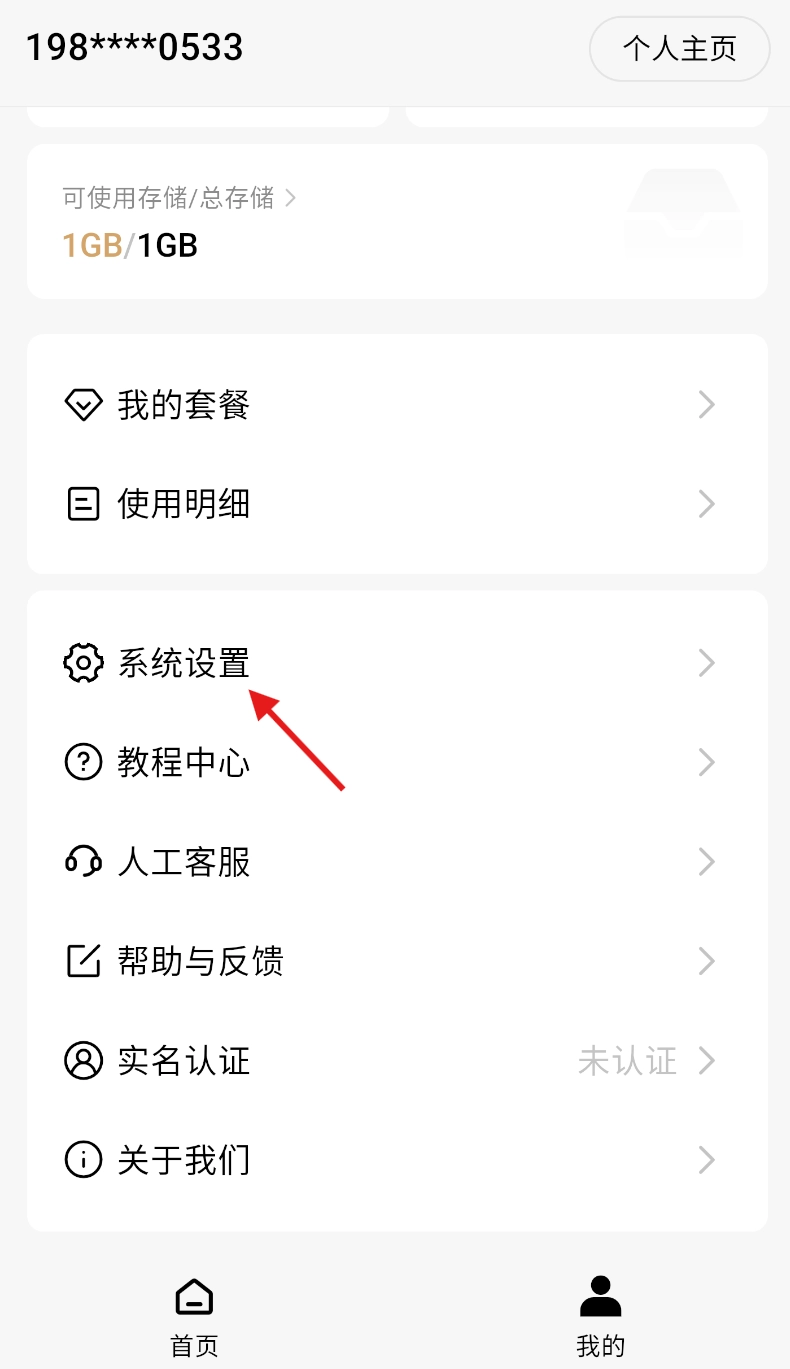The image size is (790, 1369).
Task: Open 帮助与反馈 feedback
Action: [396, 961]
